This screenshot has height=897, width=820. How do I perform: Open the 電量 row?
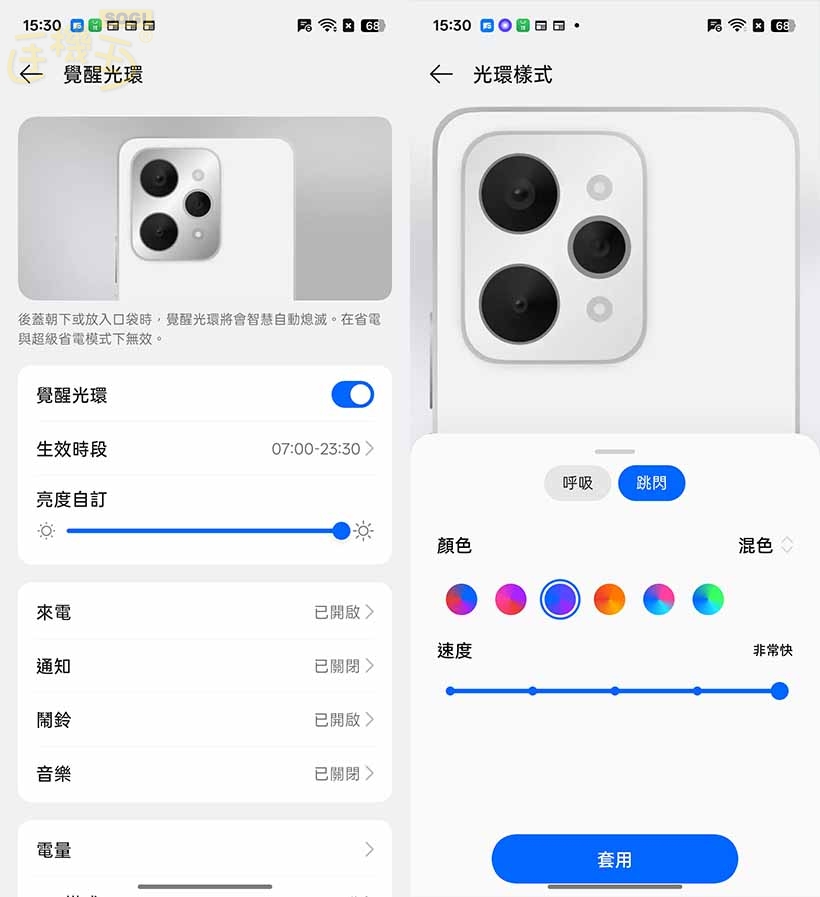pyautogui.click(x=205, y=850)
